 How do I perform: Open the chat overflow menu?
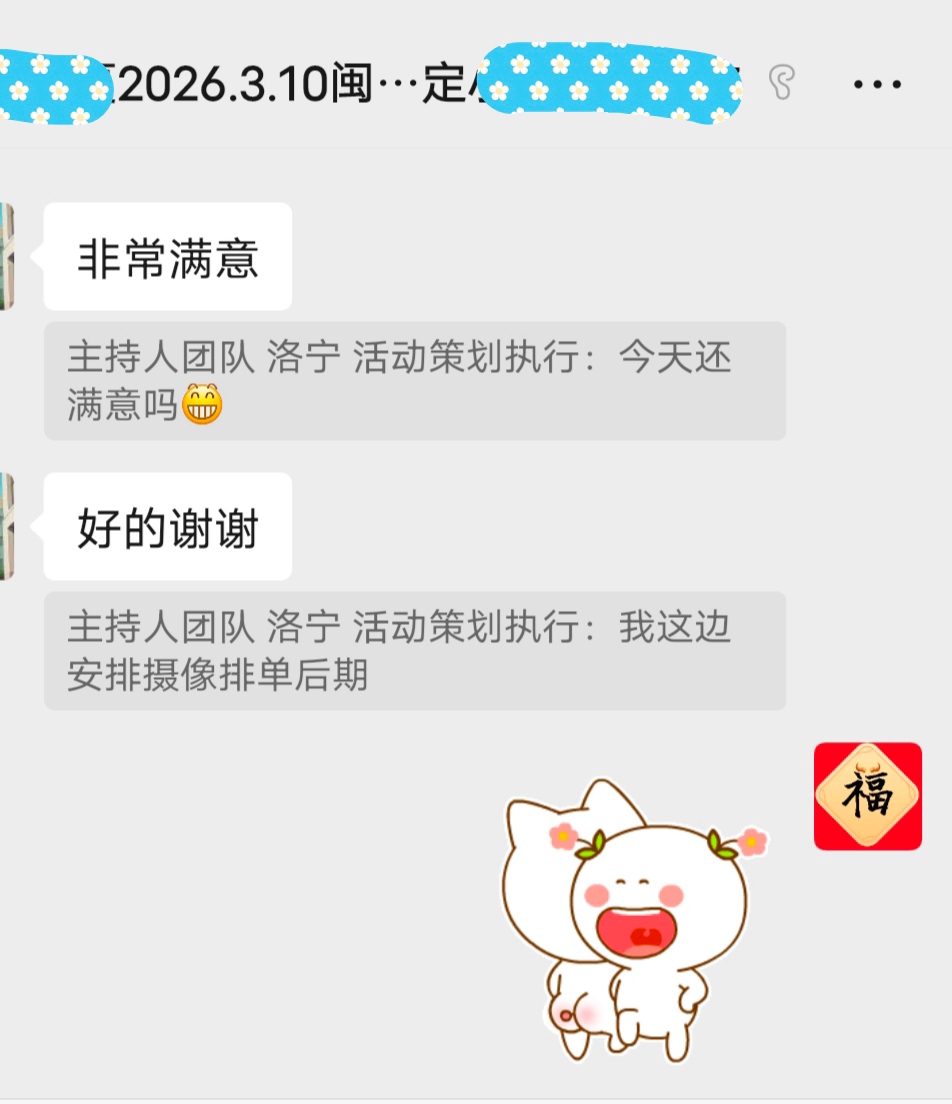877,84
